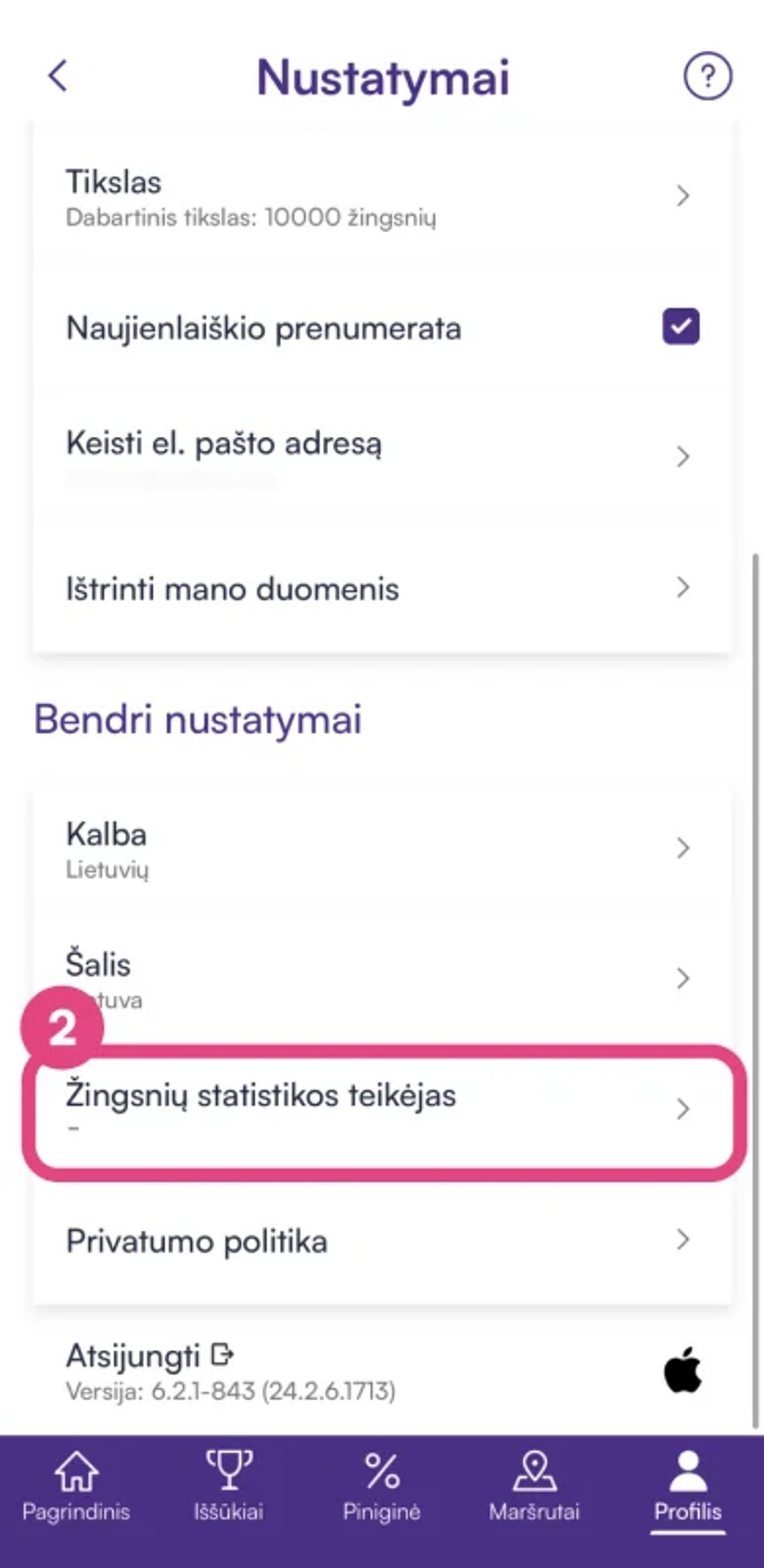
Task: Uncheck Naujienlaiškio prenumerata checkbox
Action: click(680, 326)
